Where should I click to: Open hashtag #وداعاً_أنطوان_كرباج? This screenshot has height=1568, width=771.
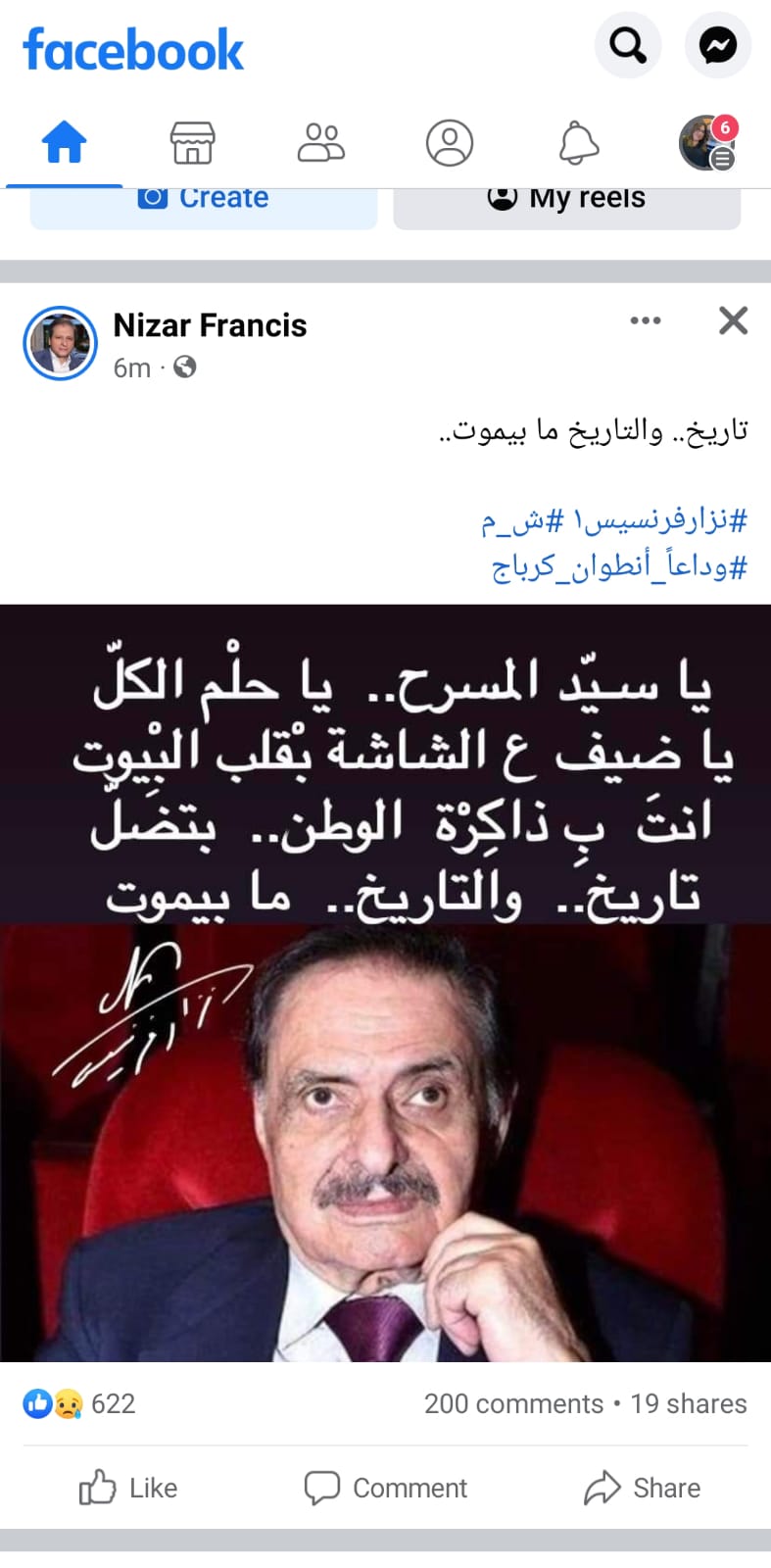[619, 565]
